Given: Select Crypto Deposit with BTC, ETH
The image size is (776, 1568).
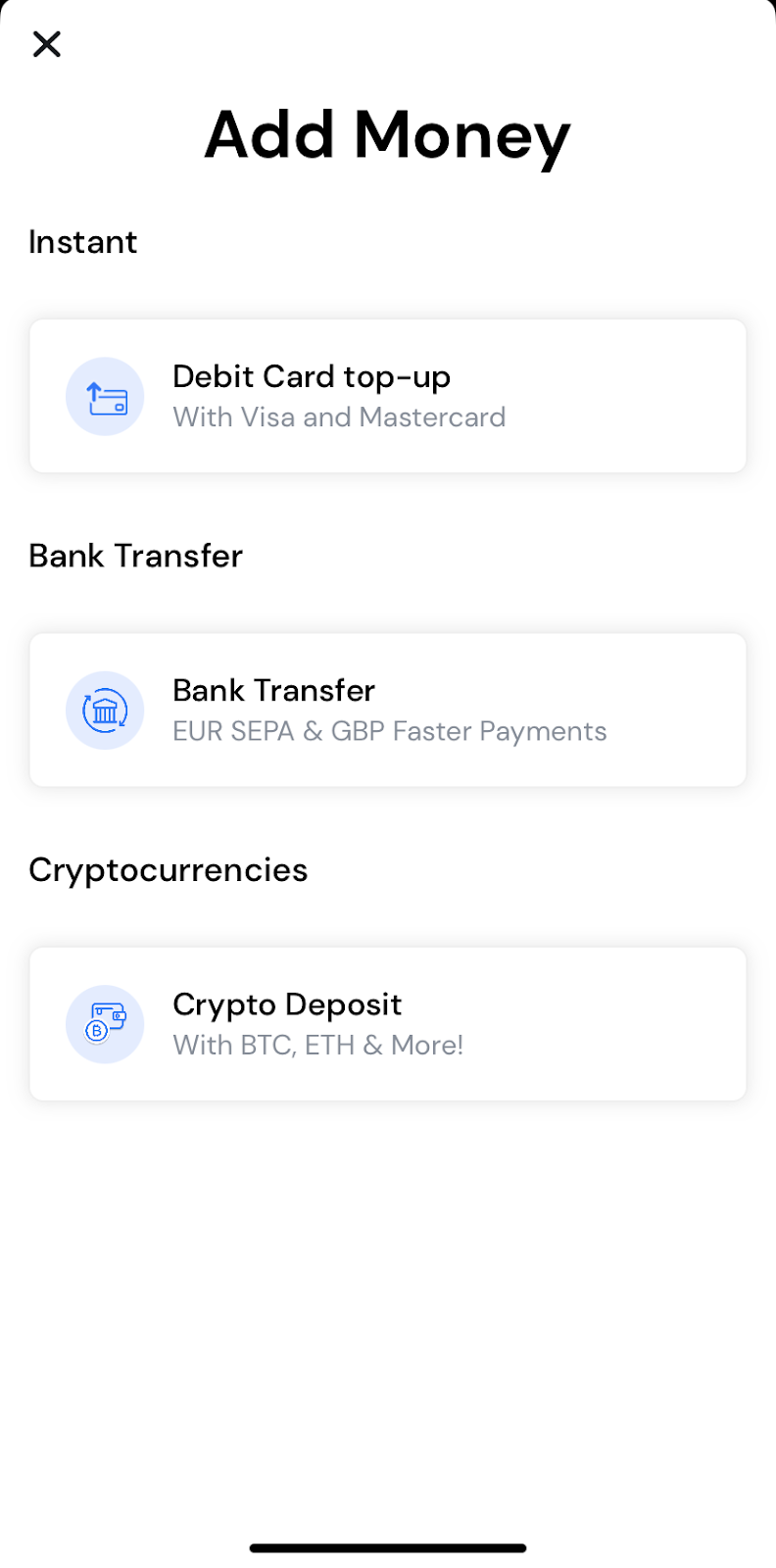Looking at the screenshot, I should coord(388,1024).
